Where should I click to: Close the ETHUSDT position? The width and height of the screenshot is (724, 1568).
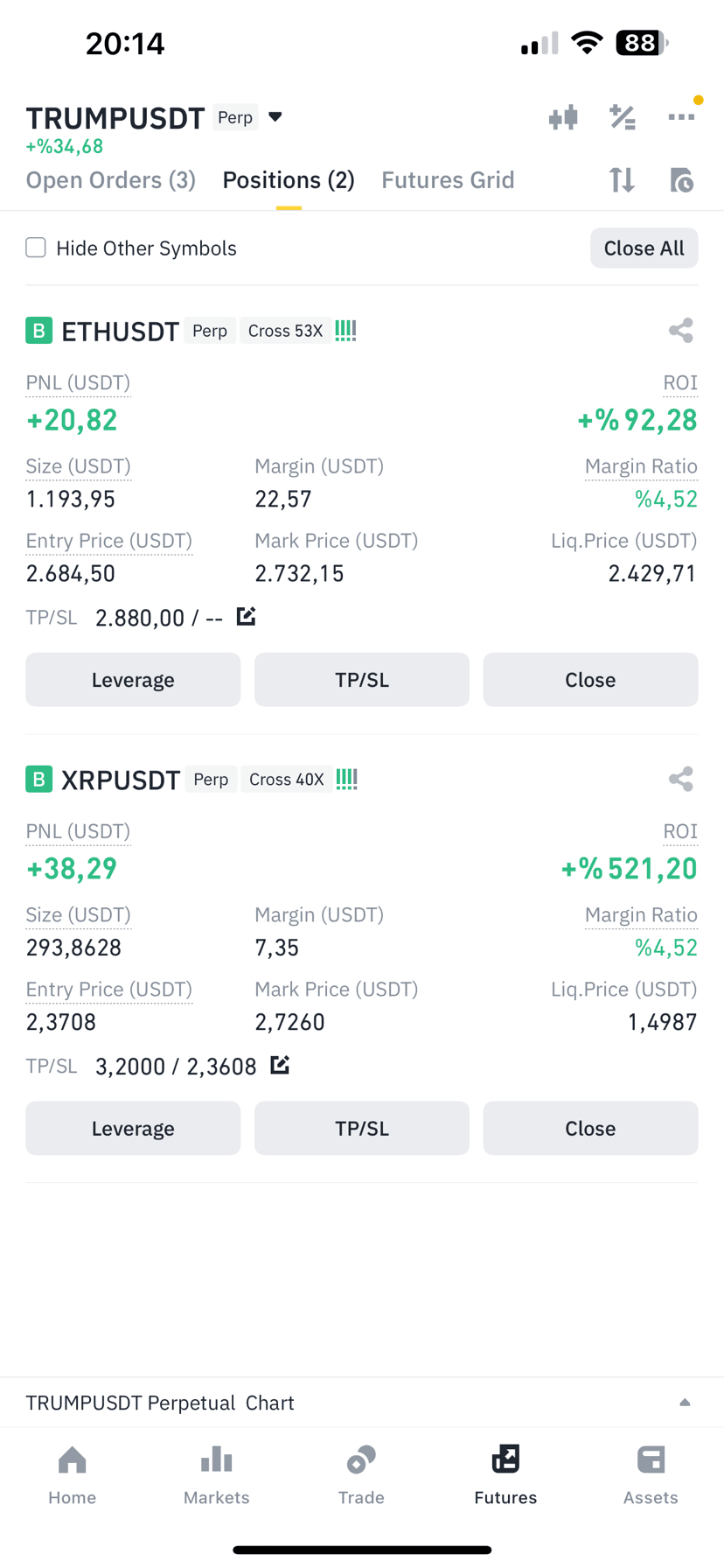coord(591,680)
